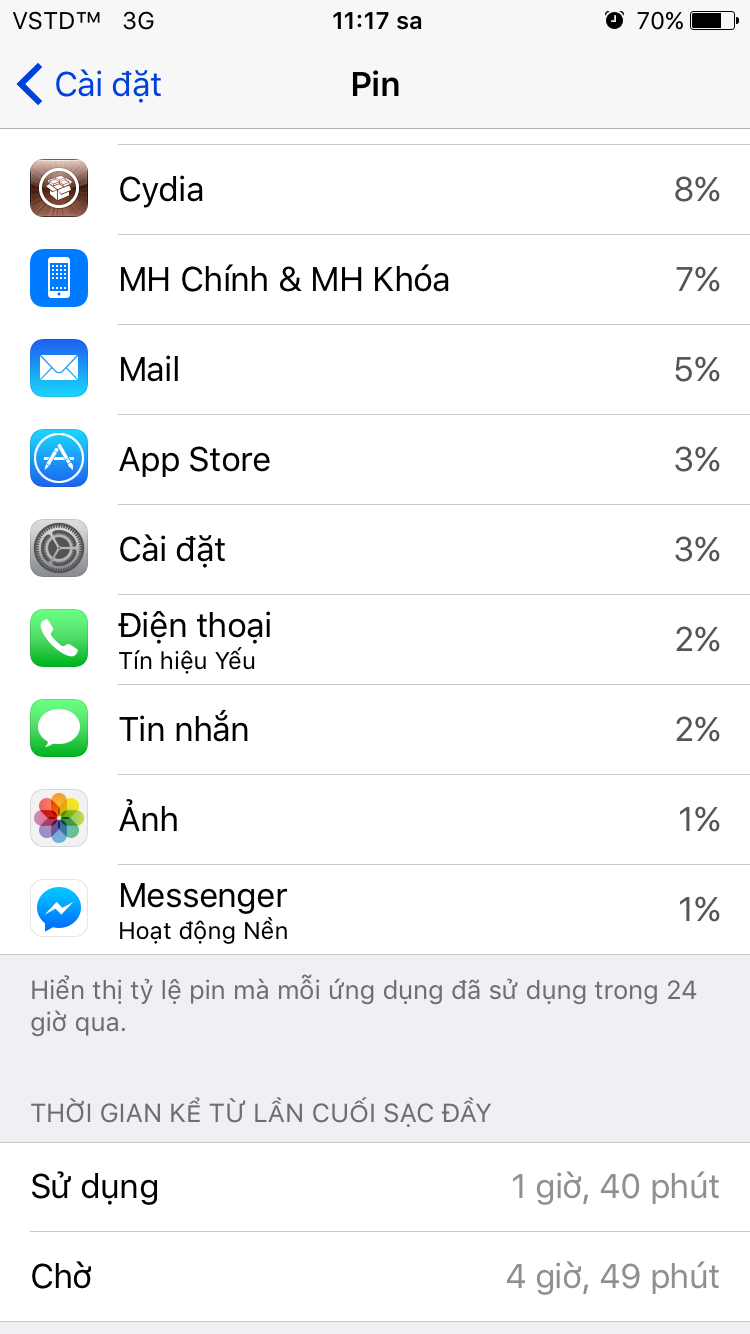The width and height of the screenshot is (750, 1334).
Task: Select the Ảnh usage row
Action: (375, 819)
